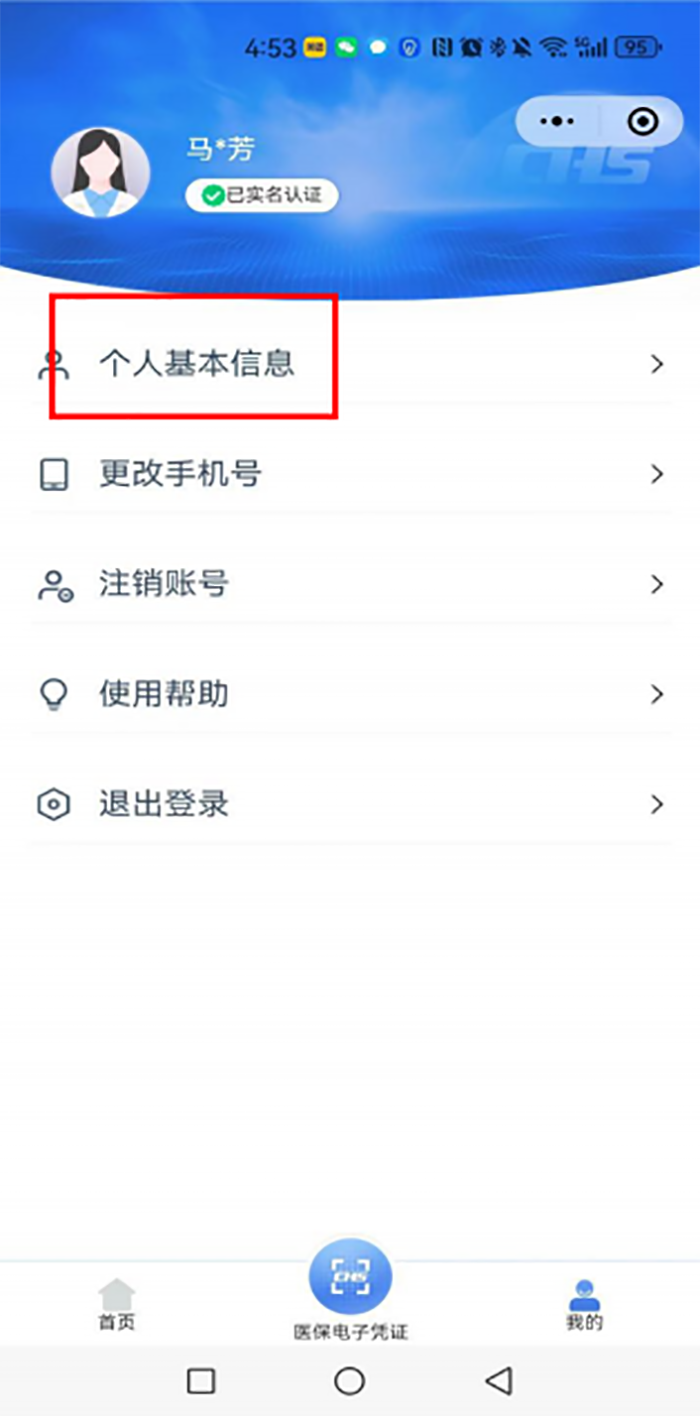Screen dimensions: 700x1416
Task: Go to the system home screen
Action: coord(349,1381)
